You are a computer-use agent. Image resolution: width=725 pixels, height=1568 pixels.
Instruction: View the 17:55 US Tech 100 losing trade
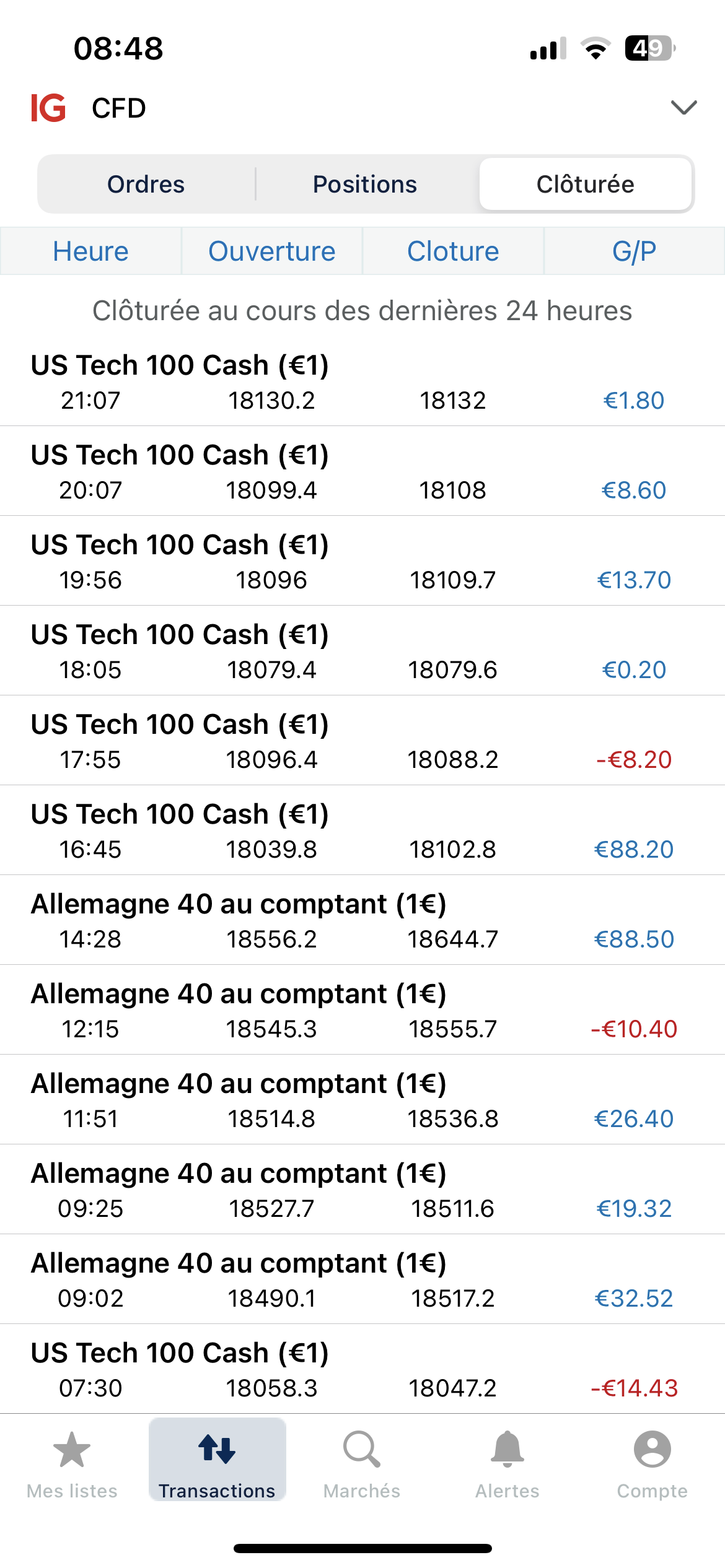point(362,741)
